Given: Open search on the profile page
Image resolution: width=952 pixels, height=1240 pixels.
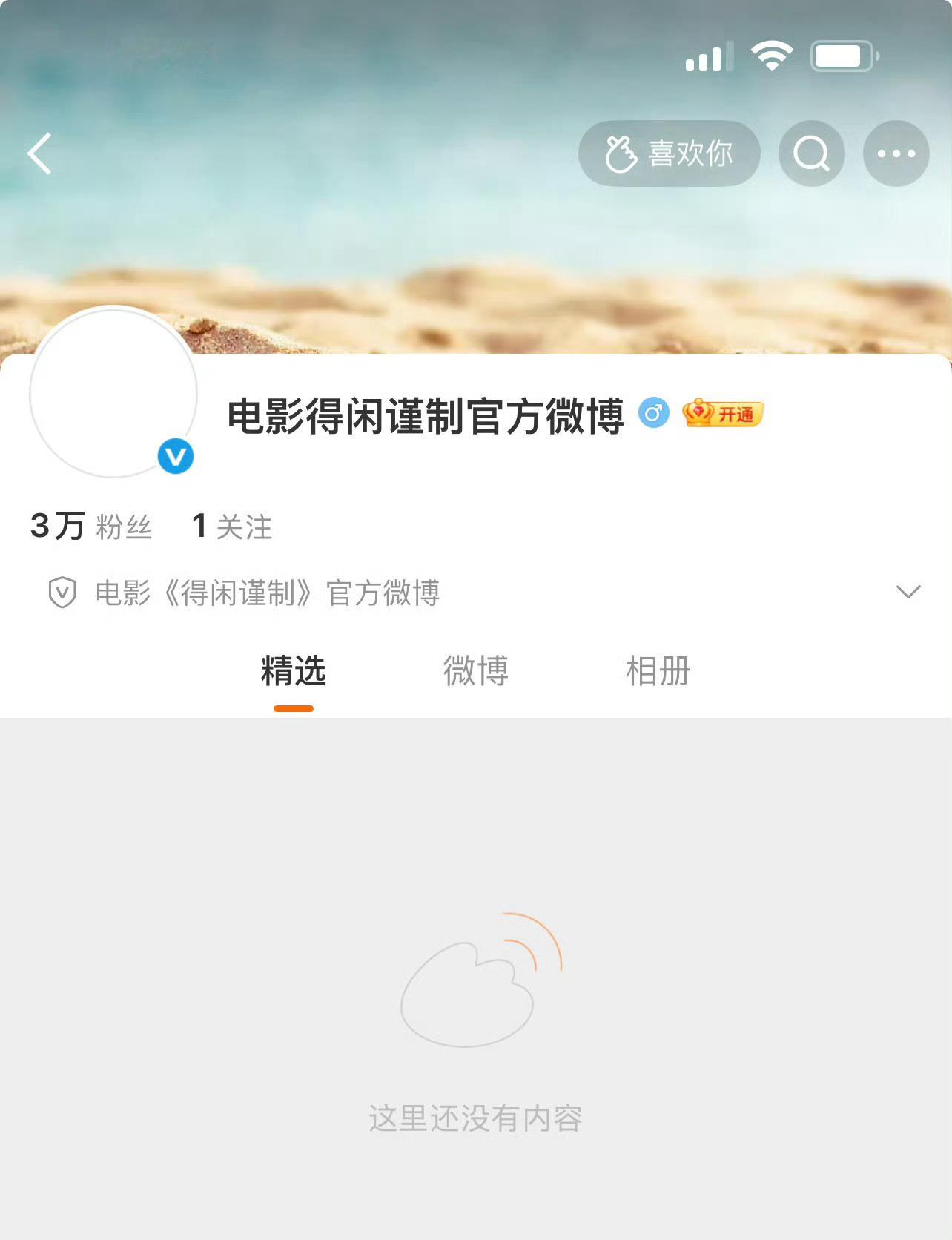Looking at the screenshot, I should (811, 154).
